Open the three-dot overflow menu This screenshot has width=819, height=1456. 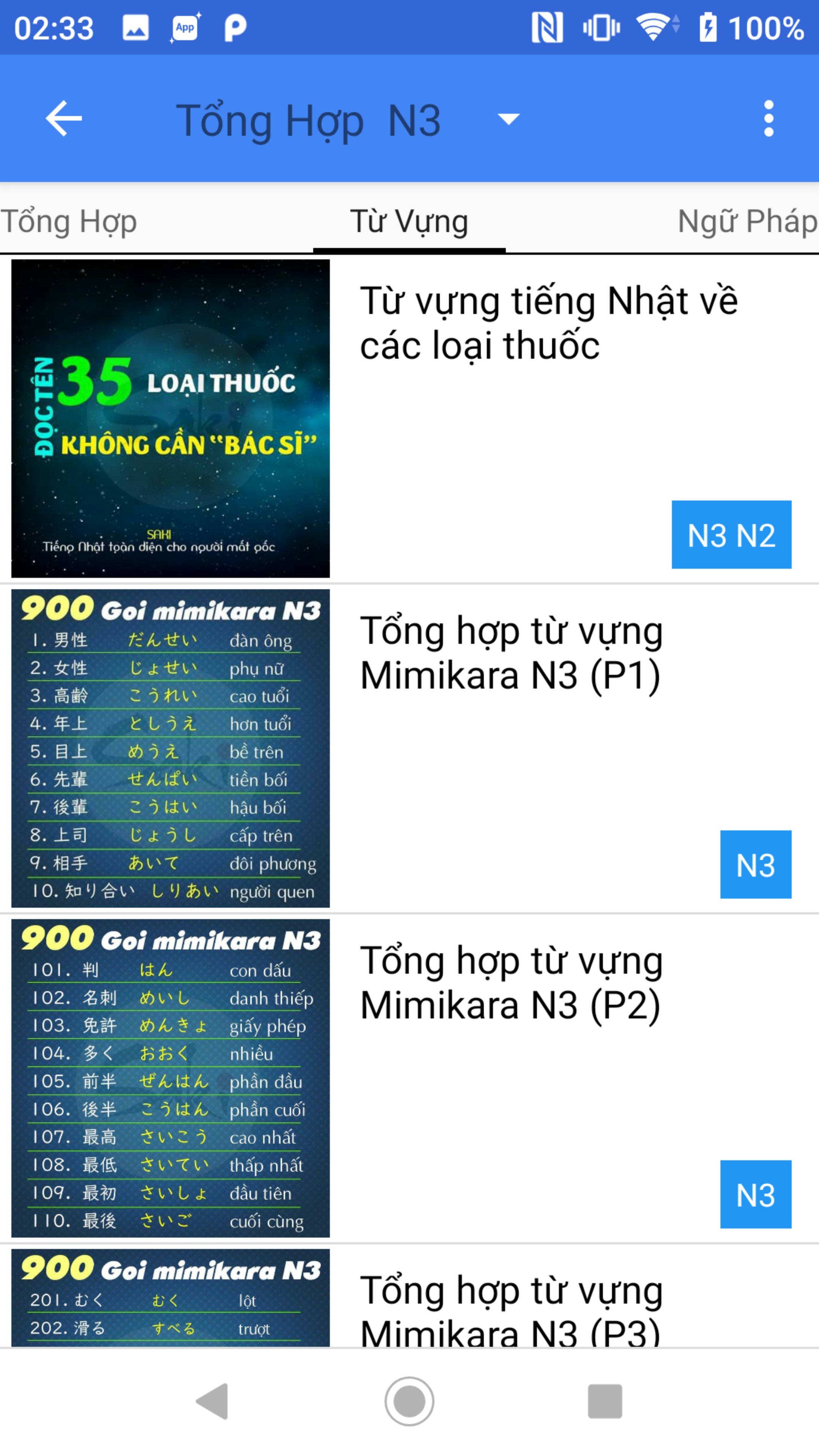[x=768, y=119]
